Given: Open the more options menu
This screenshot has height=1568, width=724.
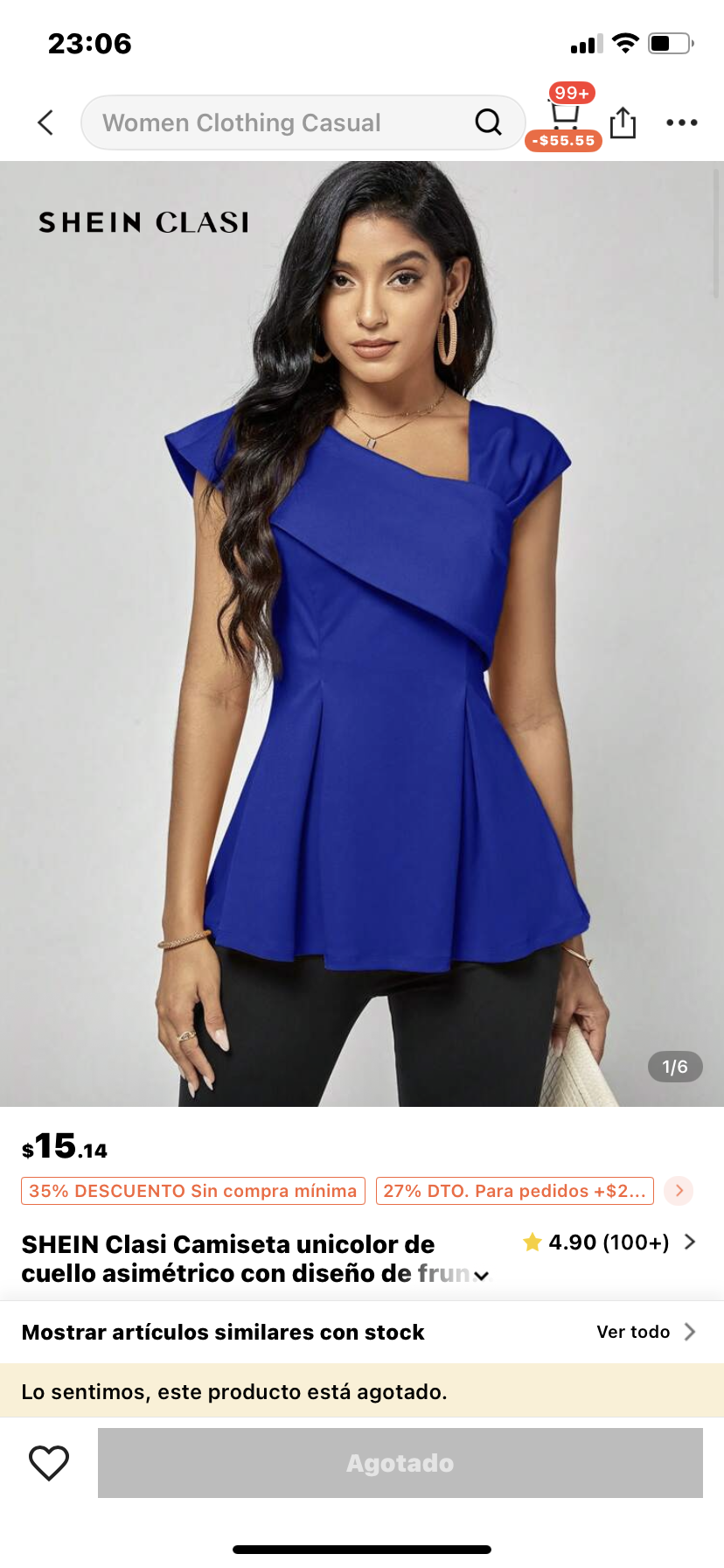Looking at the screenshot, I should point(681,122).
